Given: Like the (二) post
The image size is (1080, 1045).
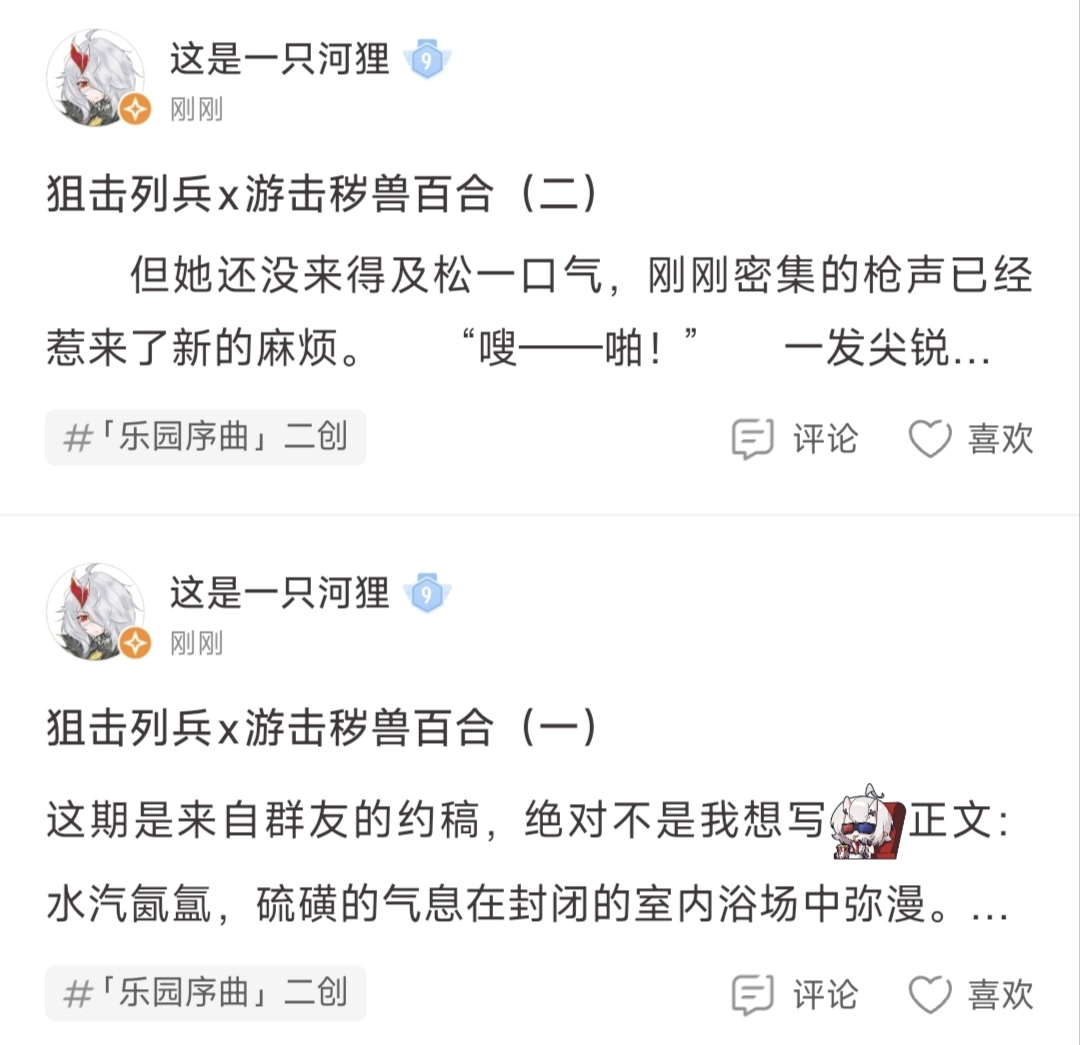Looking at the screenshot, I should (971, 439).
